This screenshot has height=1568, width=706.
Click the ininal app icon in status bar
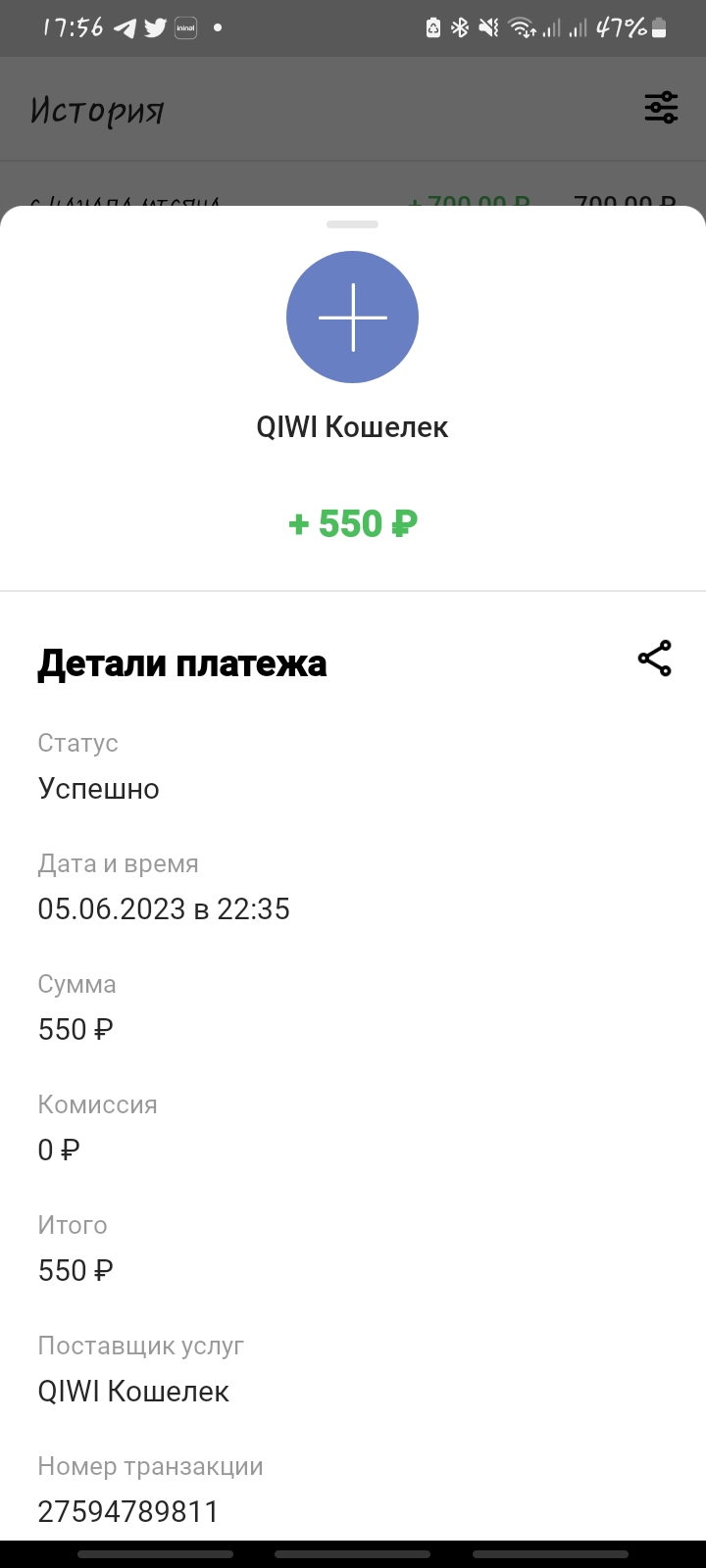(186, 27)
